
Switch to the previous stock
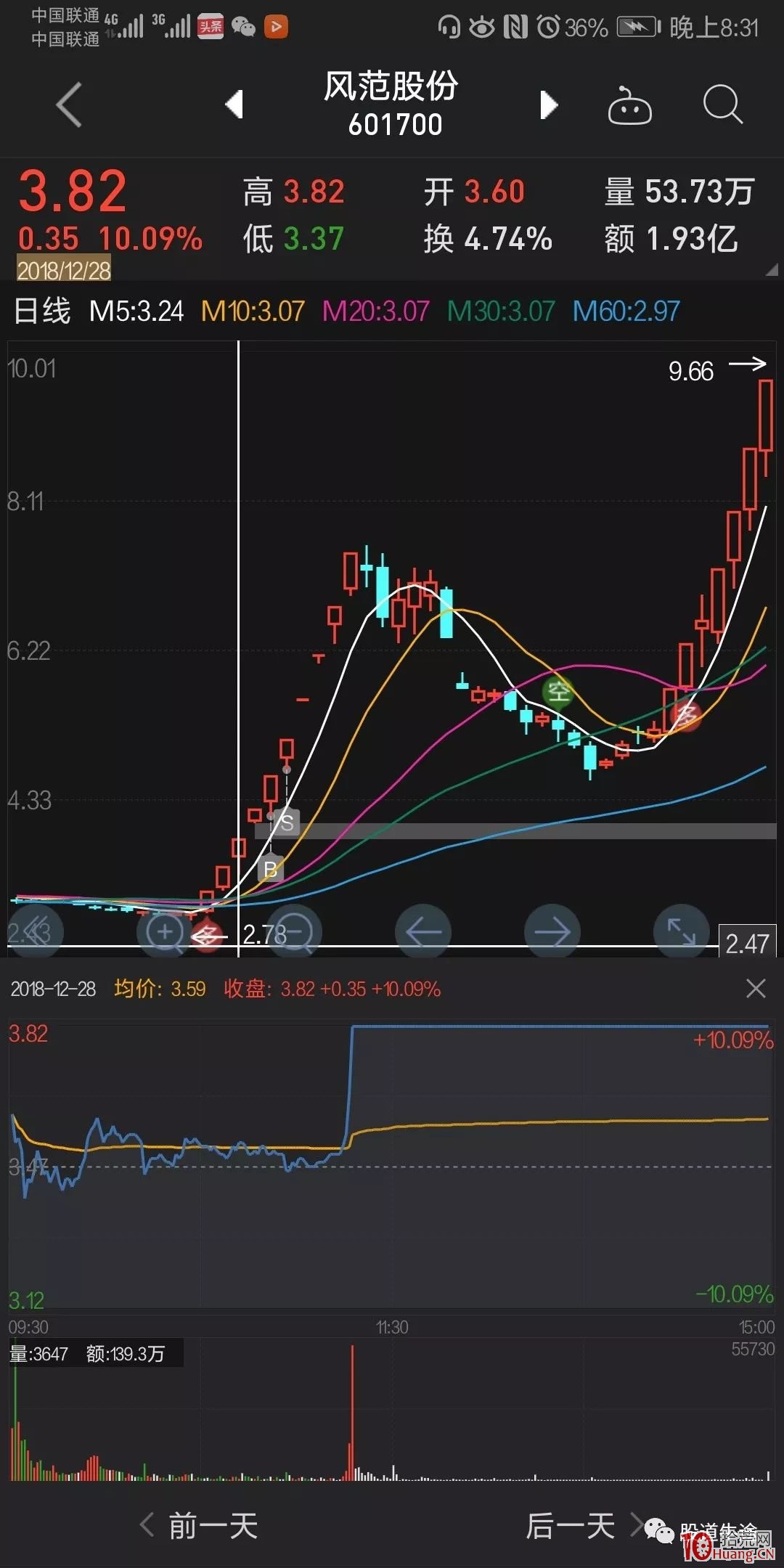[234, 105]
